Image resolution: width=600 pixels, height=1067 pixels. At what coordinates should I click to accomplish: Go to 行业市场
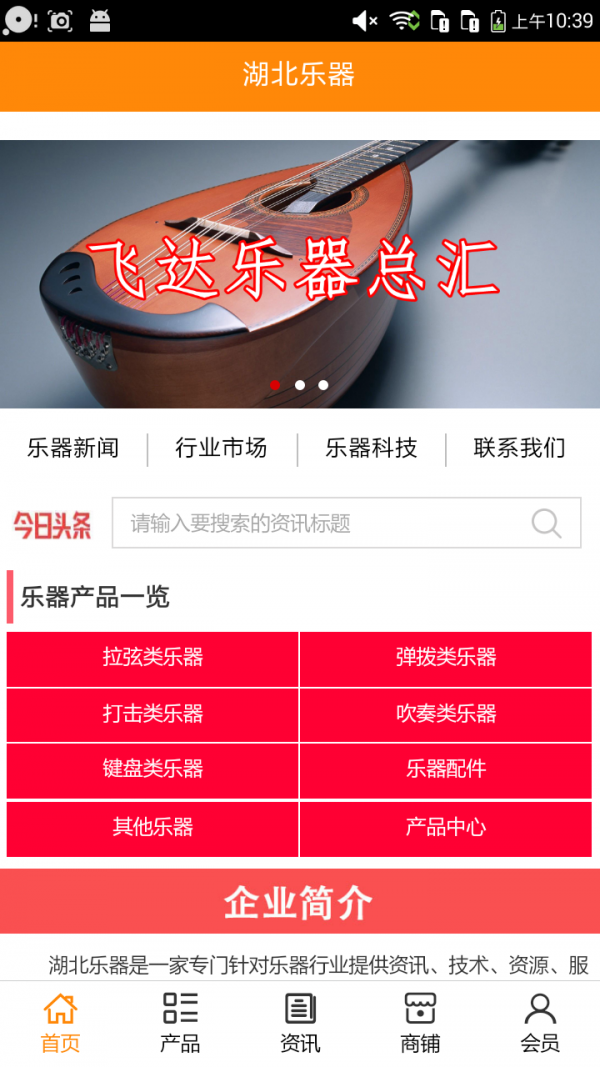221,448
